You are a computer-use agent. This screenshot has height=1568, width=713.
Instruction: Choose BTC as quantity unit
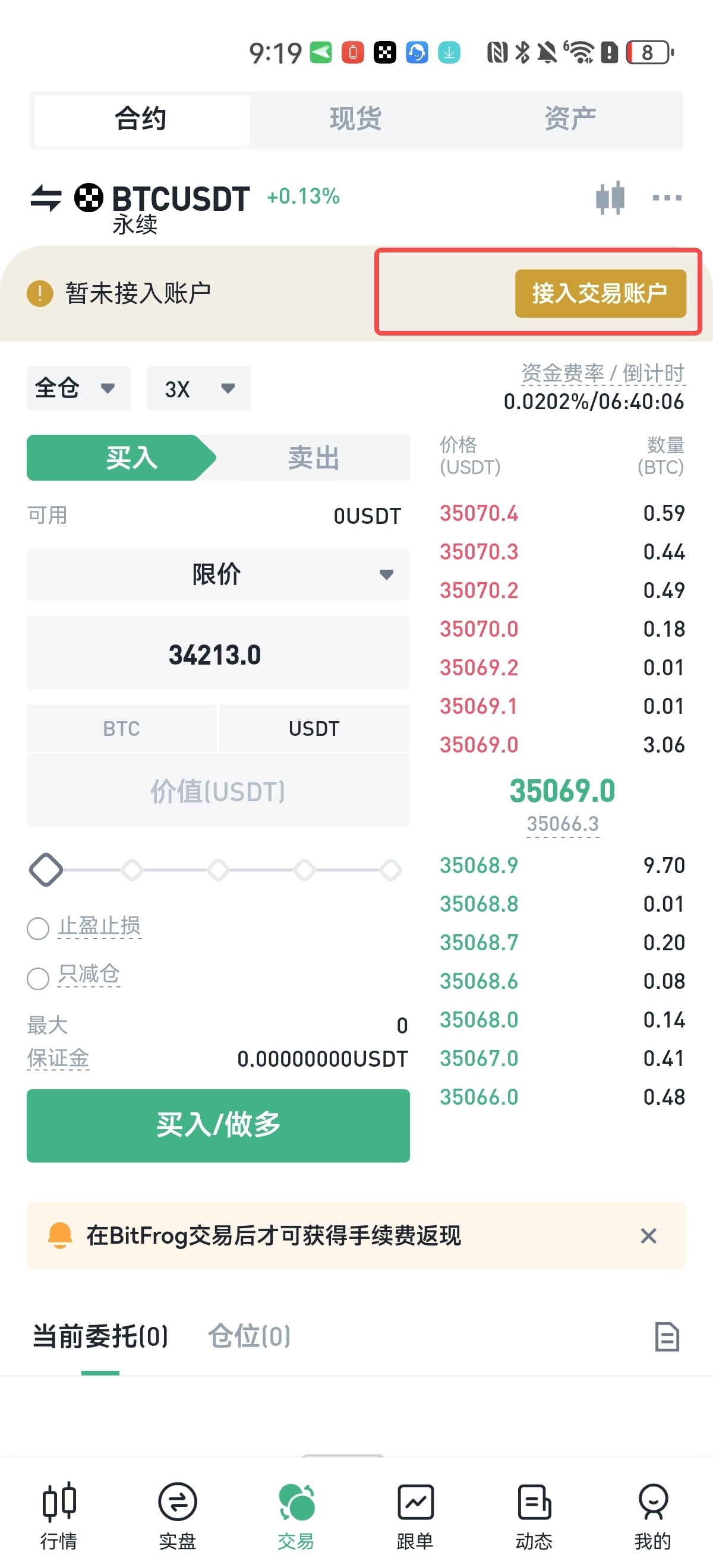(122, 728)
